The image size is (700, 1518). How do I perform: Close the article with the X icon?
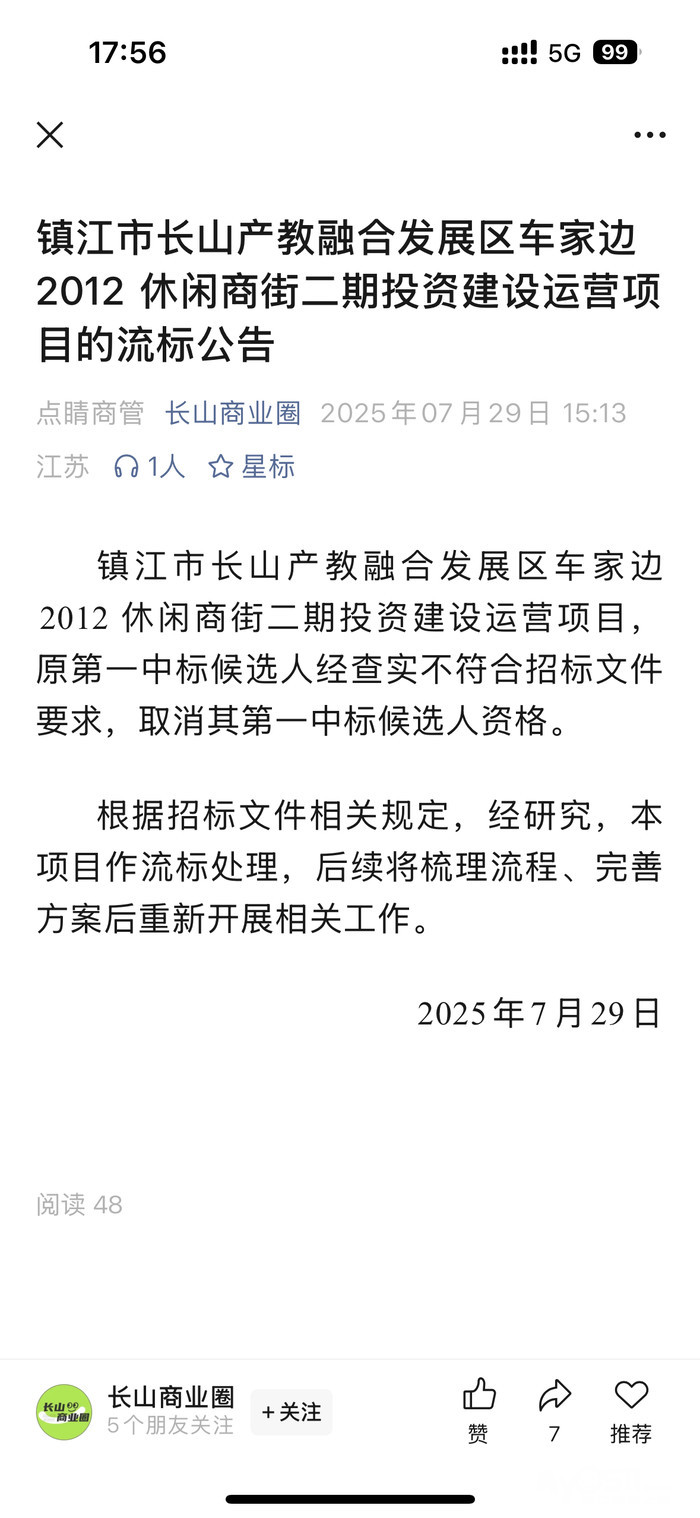pos(50,135)
